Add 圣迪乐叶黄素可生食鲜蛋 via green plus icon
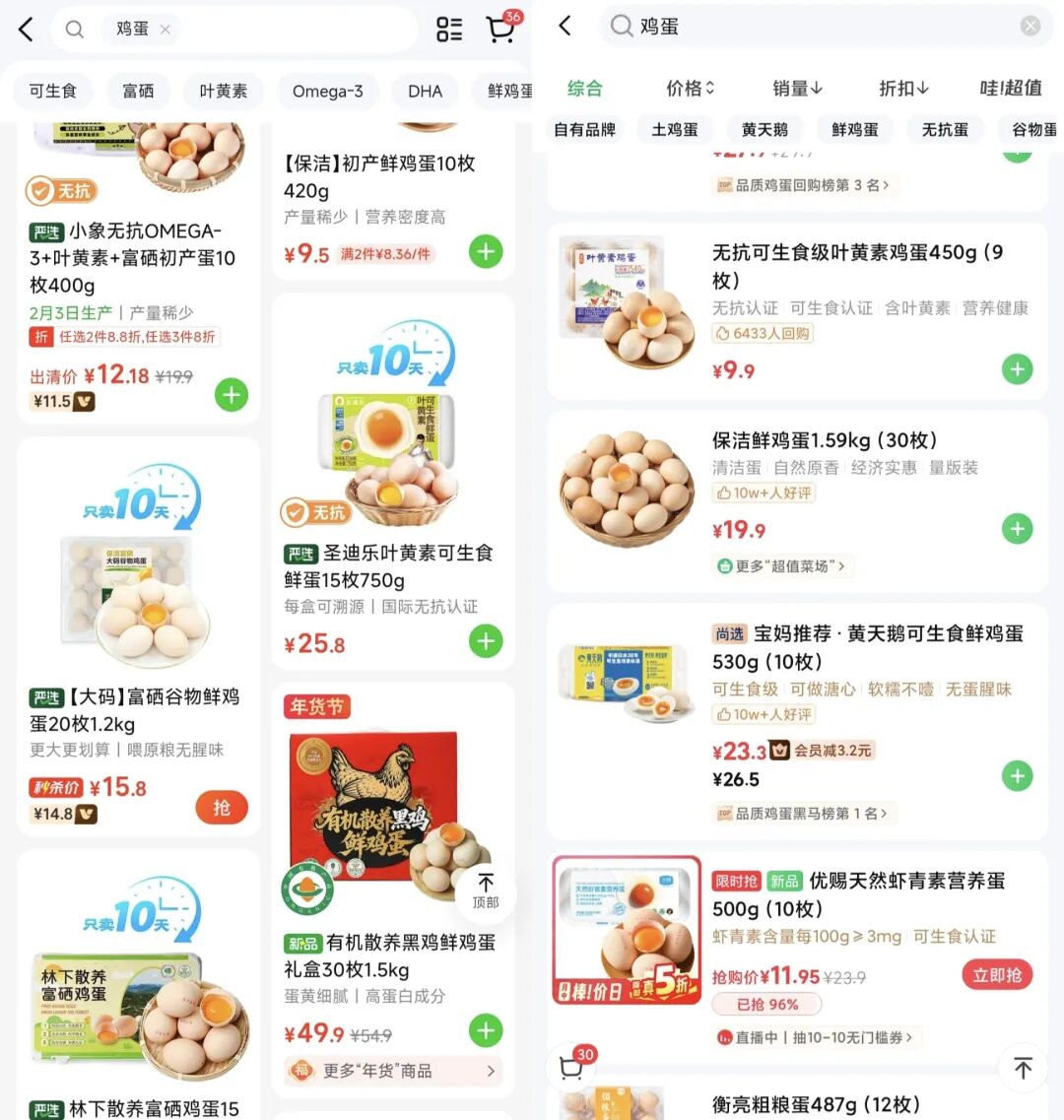 point(485,640)
